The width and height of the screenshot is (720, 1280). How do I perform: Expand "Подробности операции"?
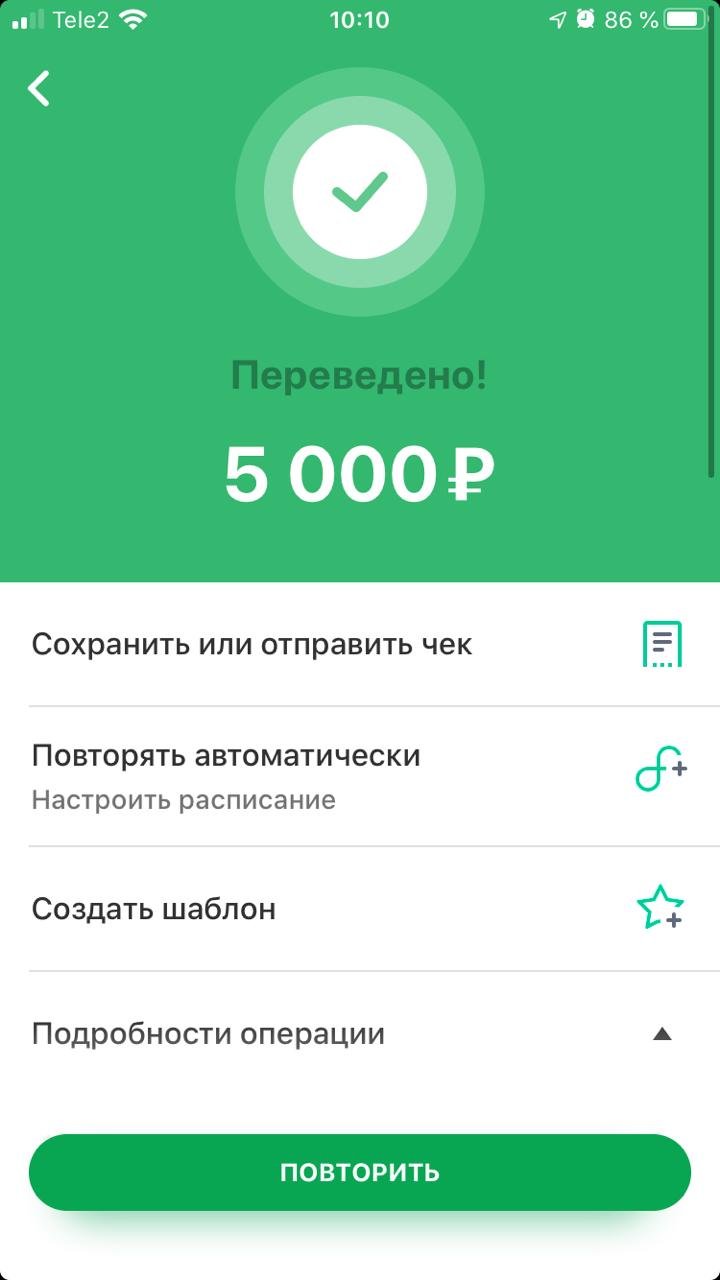360,1033
